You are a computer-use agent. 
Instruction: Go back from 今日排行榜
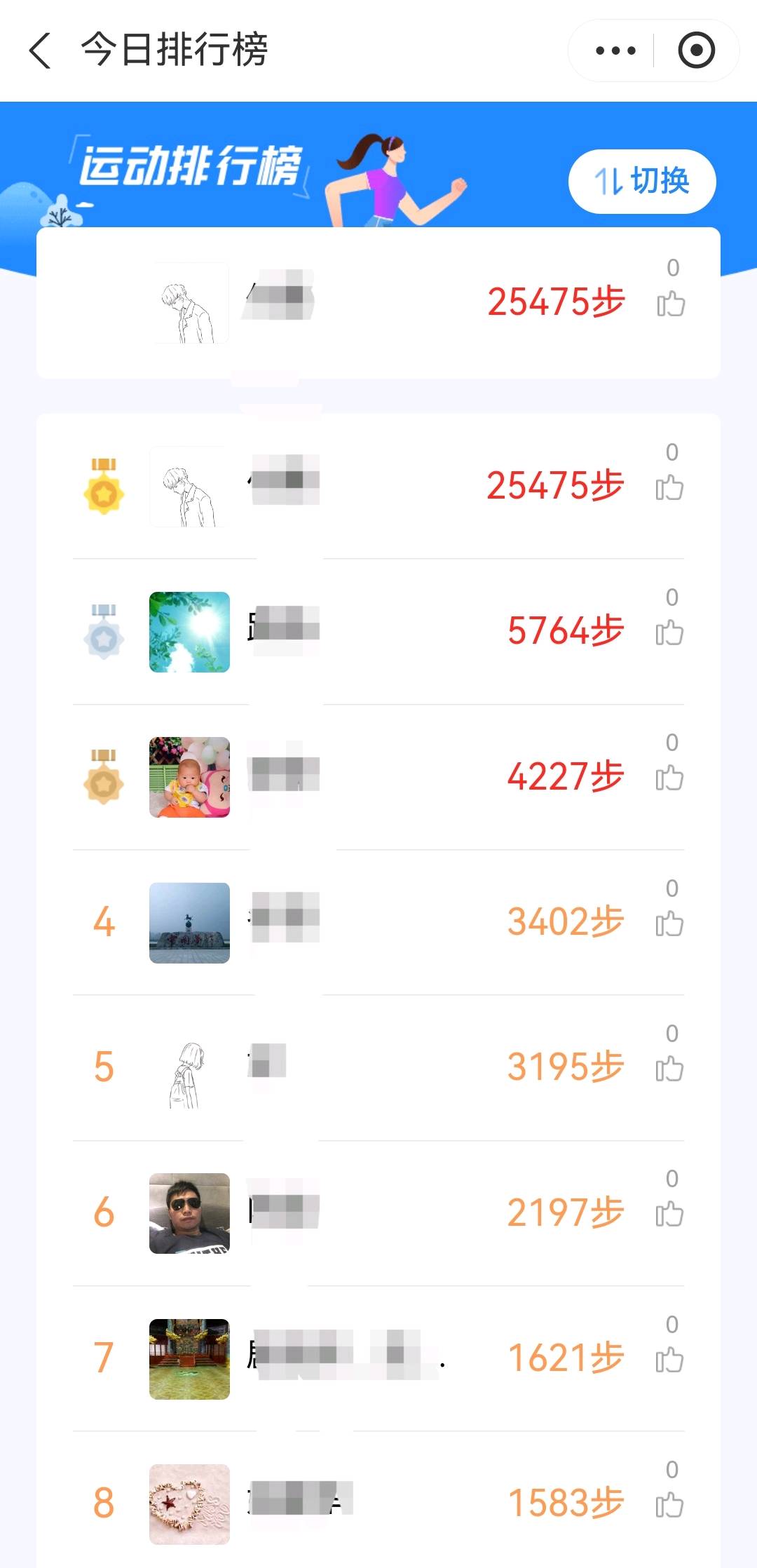[x=41, y=50]
